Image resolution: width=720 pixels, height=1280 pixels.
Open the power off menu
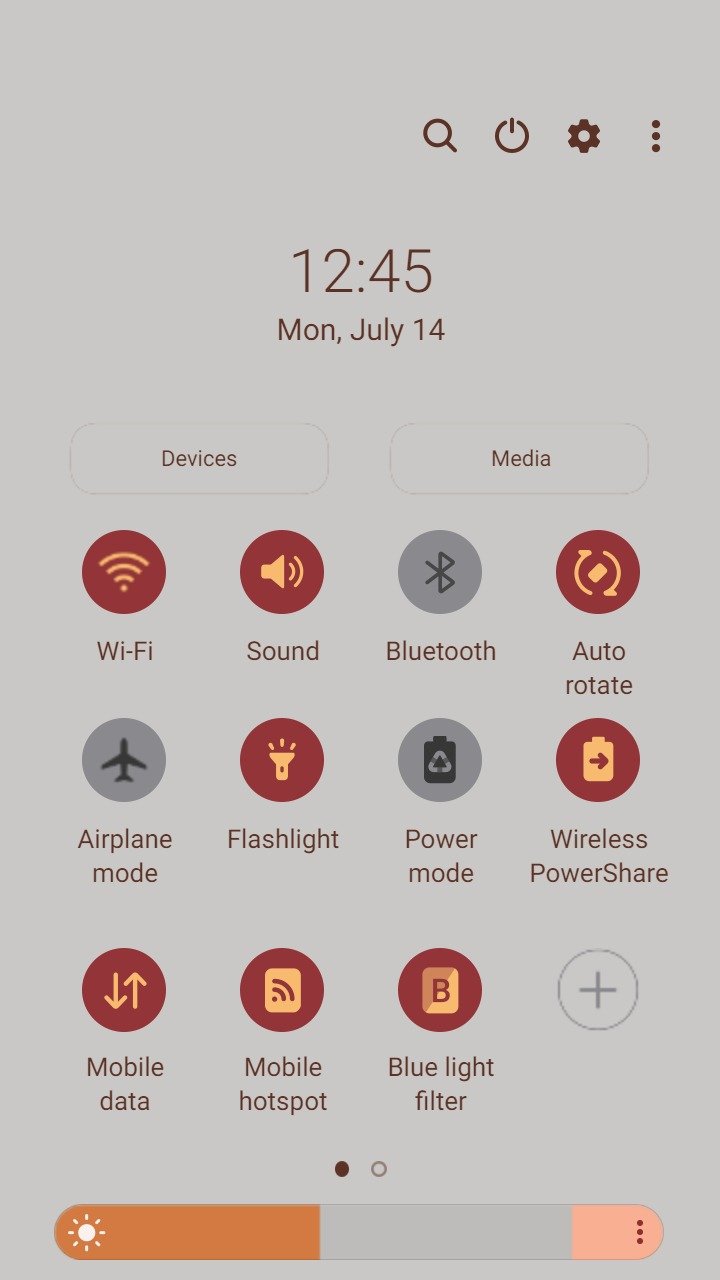click(x=512, y=135)
